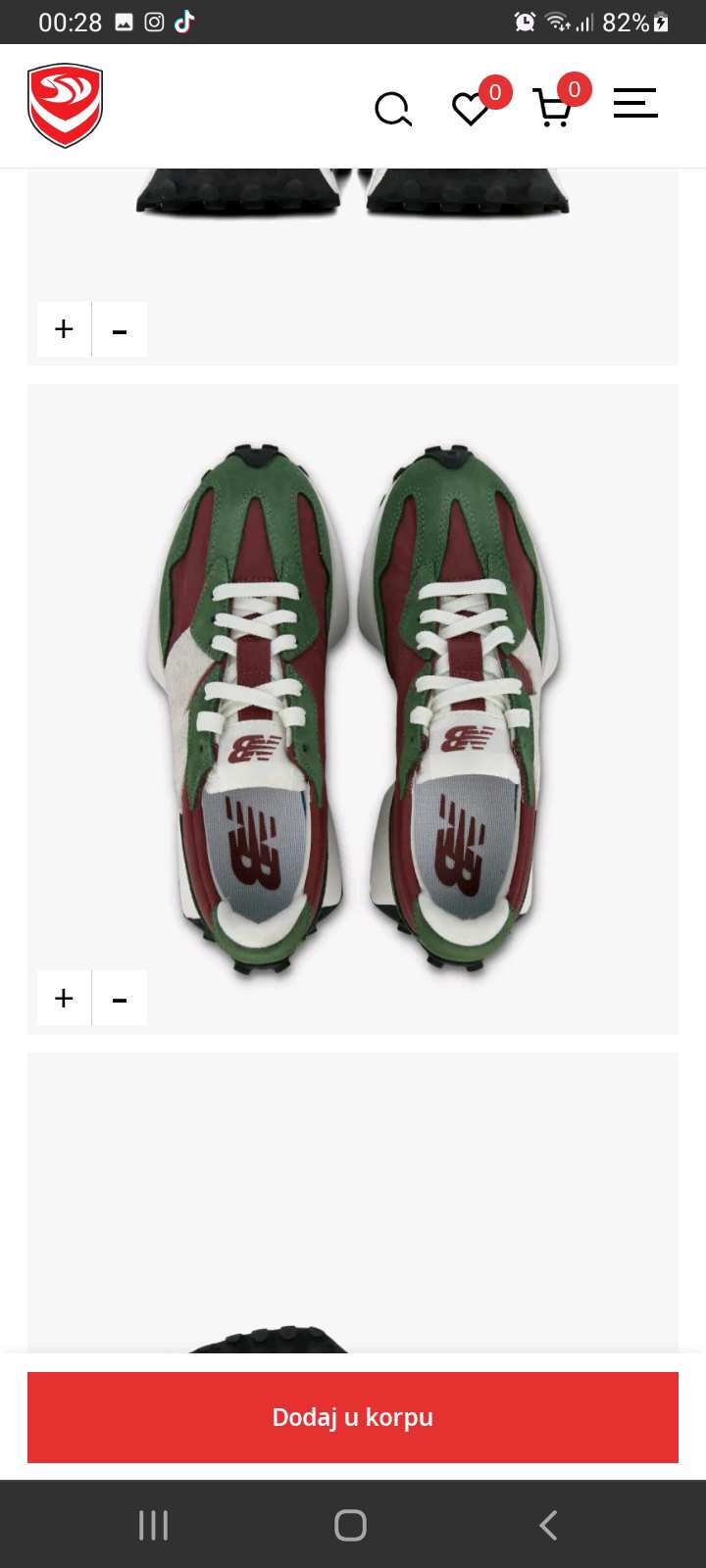Open the top-view sneaker photo
The image size is (706, 1568).
[353, 706]
